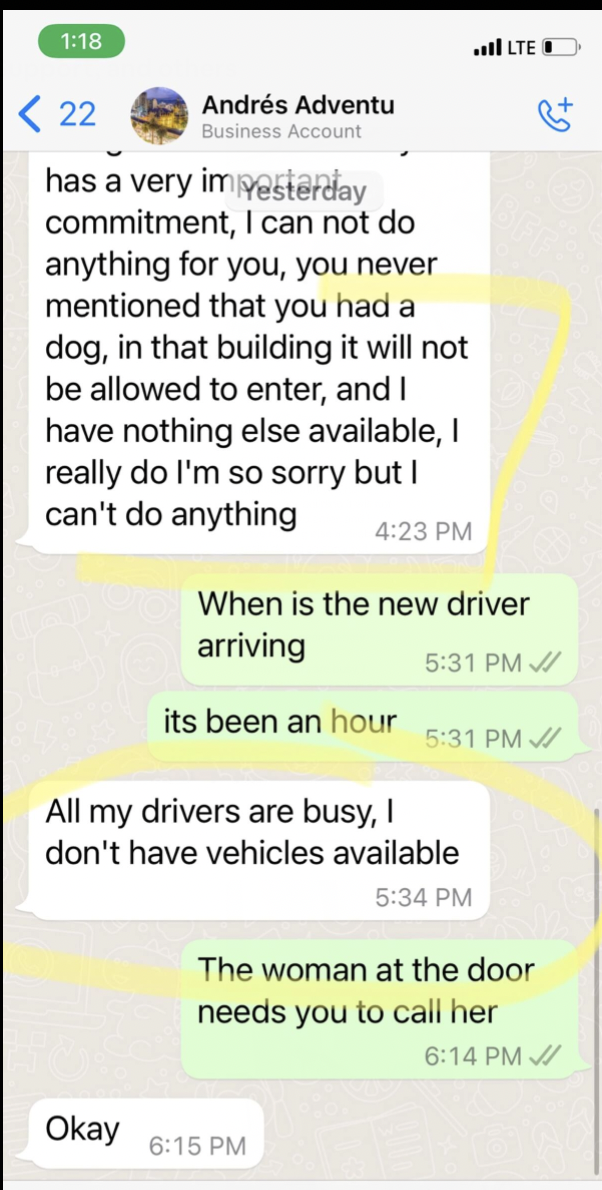Open Andrés Adventu's profile picture
This screenshot has width=602, height=1190.
coord(159,115)
